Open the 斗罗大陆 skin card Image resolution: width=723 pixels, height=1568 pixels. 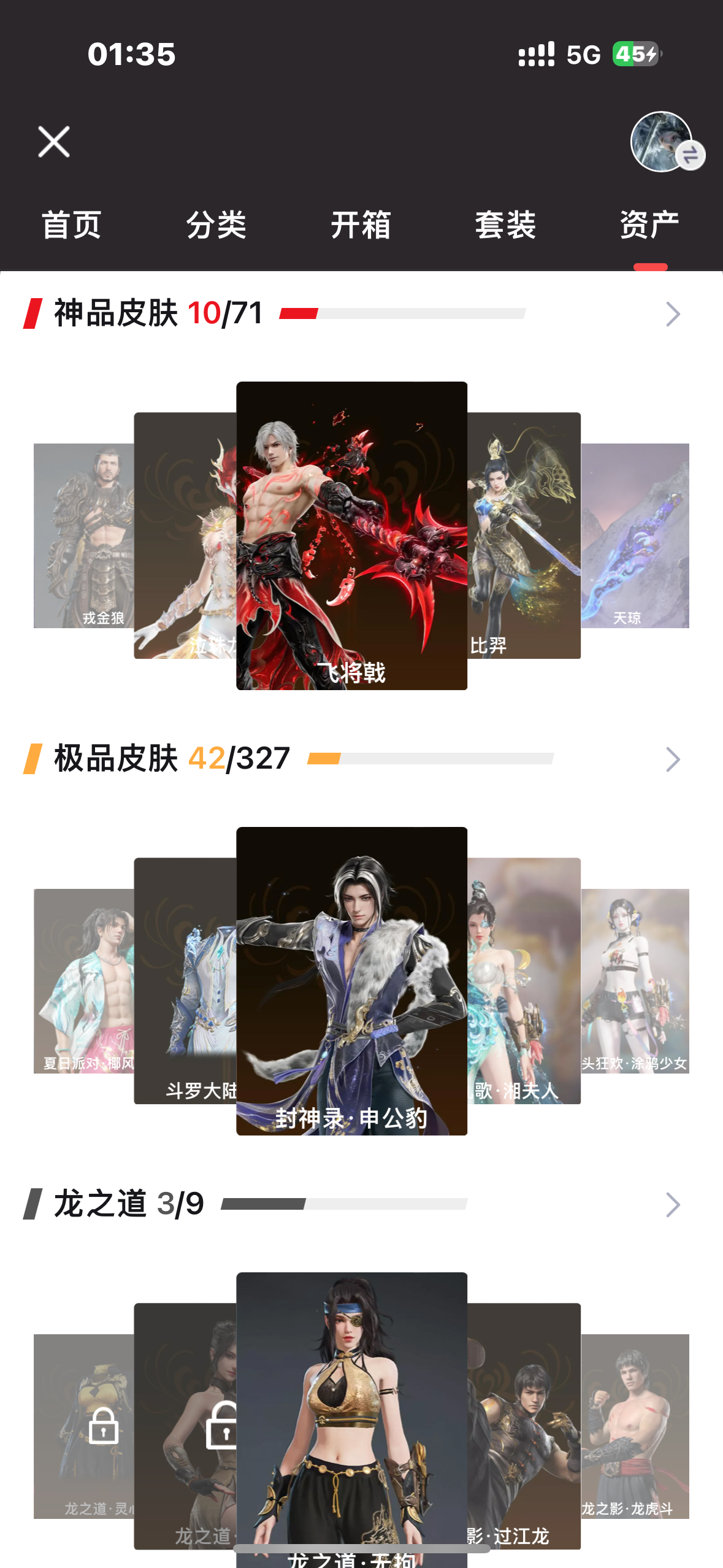[185, 981]
